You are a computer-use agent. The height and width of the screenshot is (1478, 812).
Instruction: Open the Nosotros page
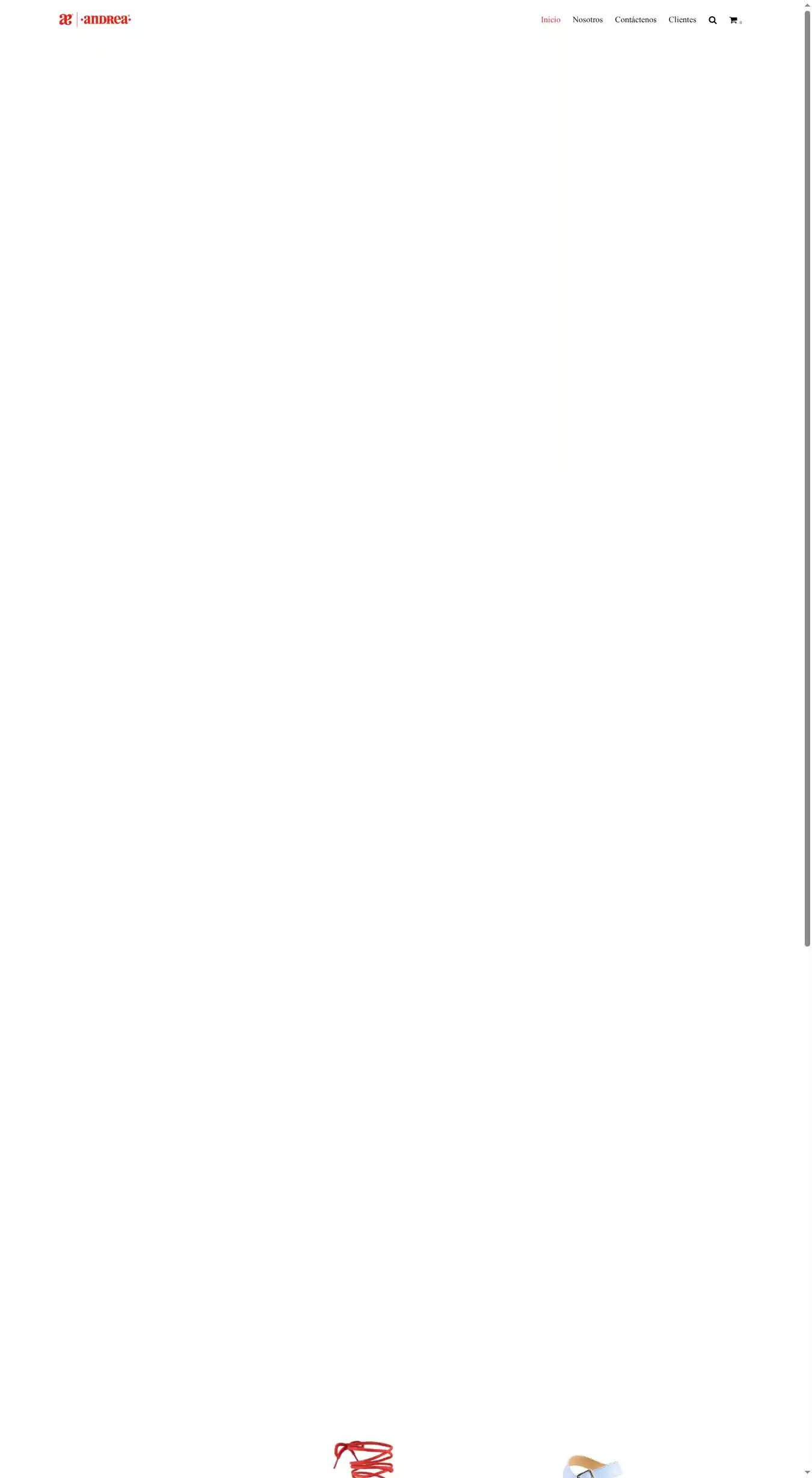[587, 20]
